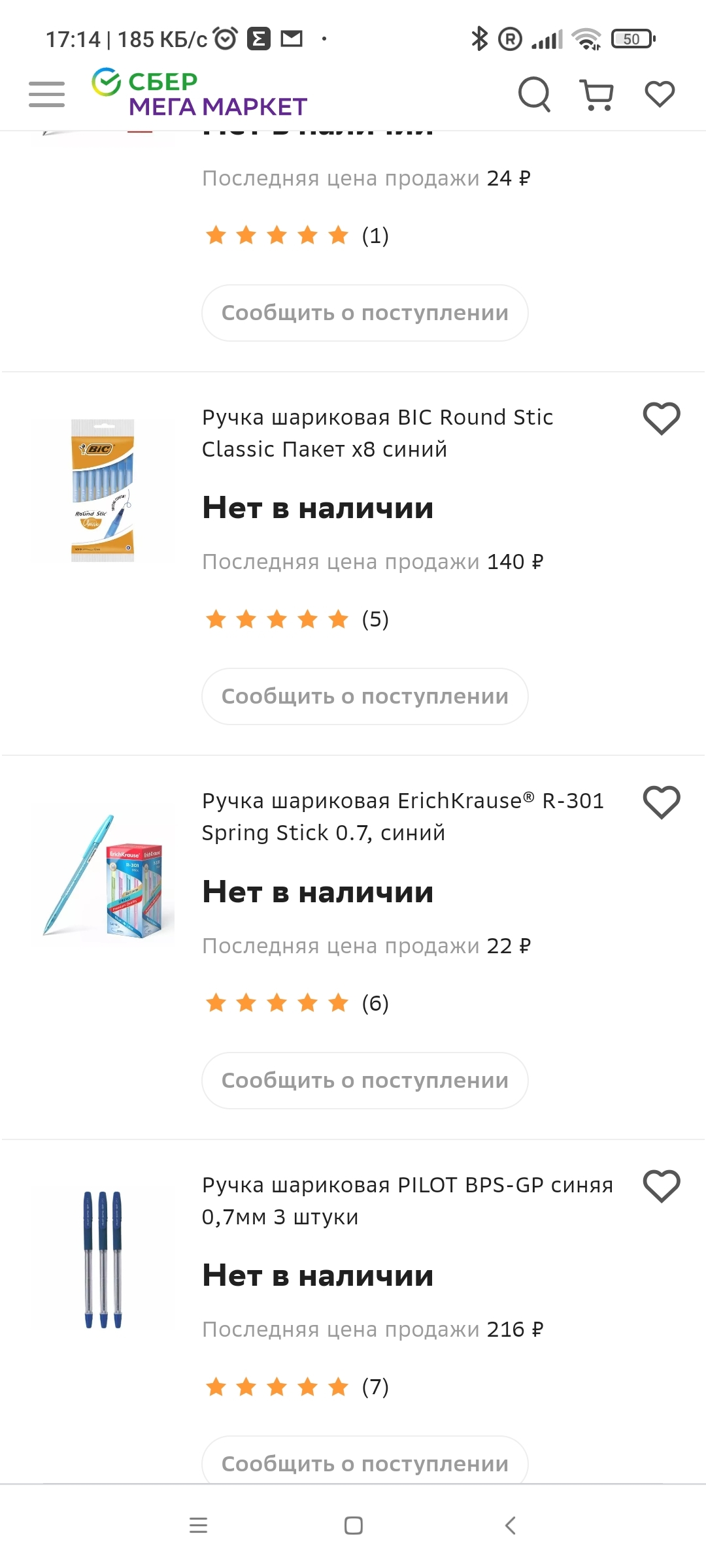Notify about restock of PILOT BPS-GP

[x=365, y=1461]
